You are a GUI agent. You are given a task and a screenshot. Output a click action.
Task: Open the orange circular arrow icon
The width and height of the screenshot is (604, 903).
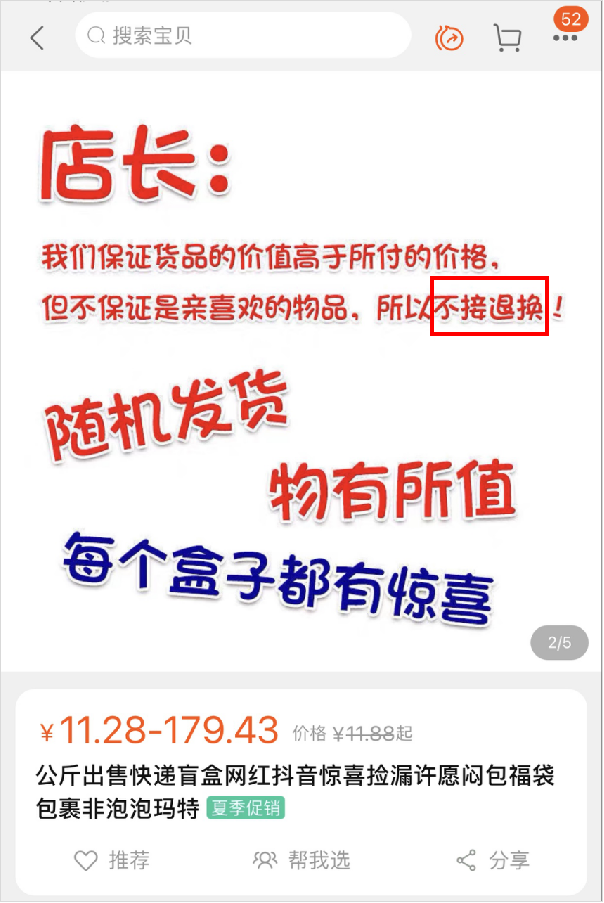click(449, 38)
